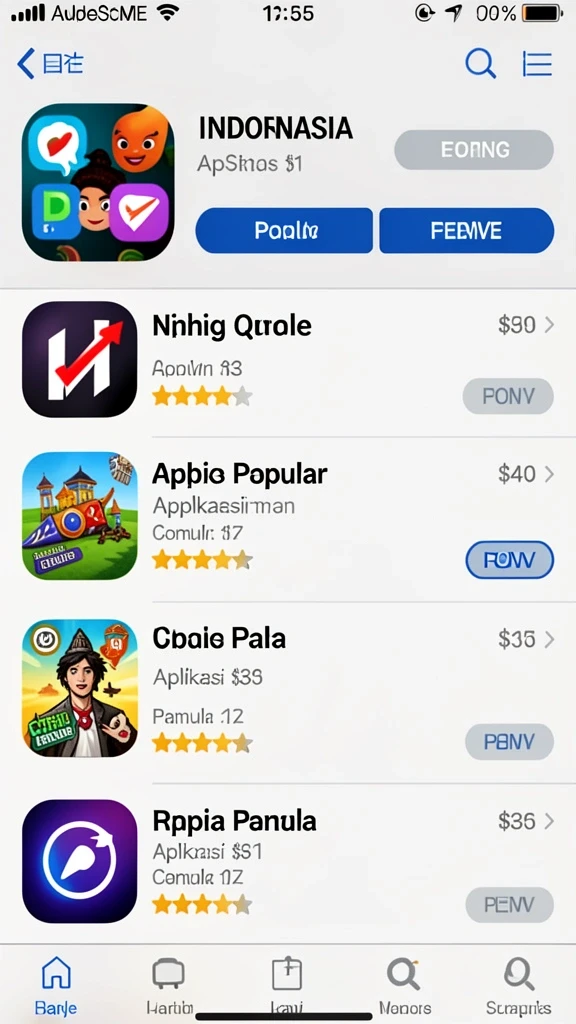Open the list menu icon at top right

point(537,64)
